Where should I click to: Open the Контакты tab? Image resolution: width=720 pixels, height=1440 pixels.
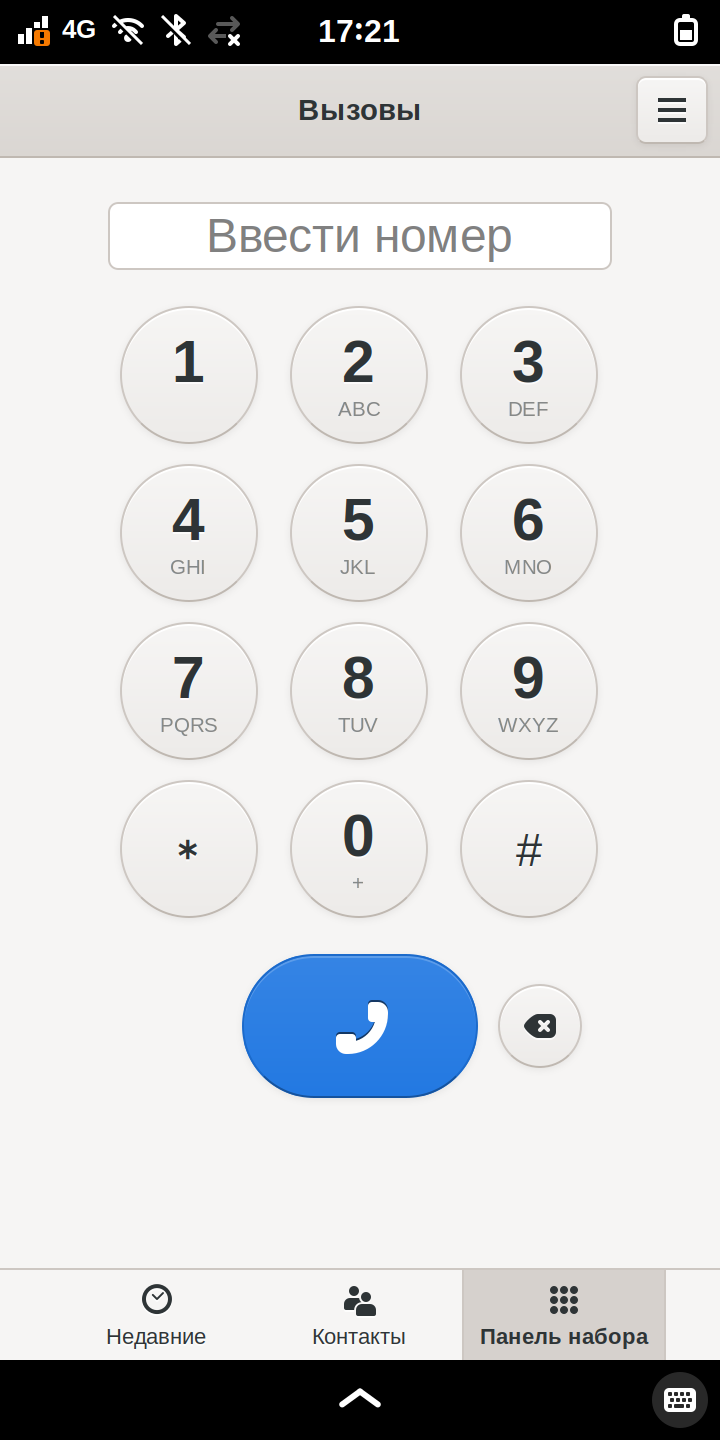tap(359, 1316)
